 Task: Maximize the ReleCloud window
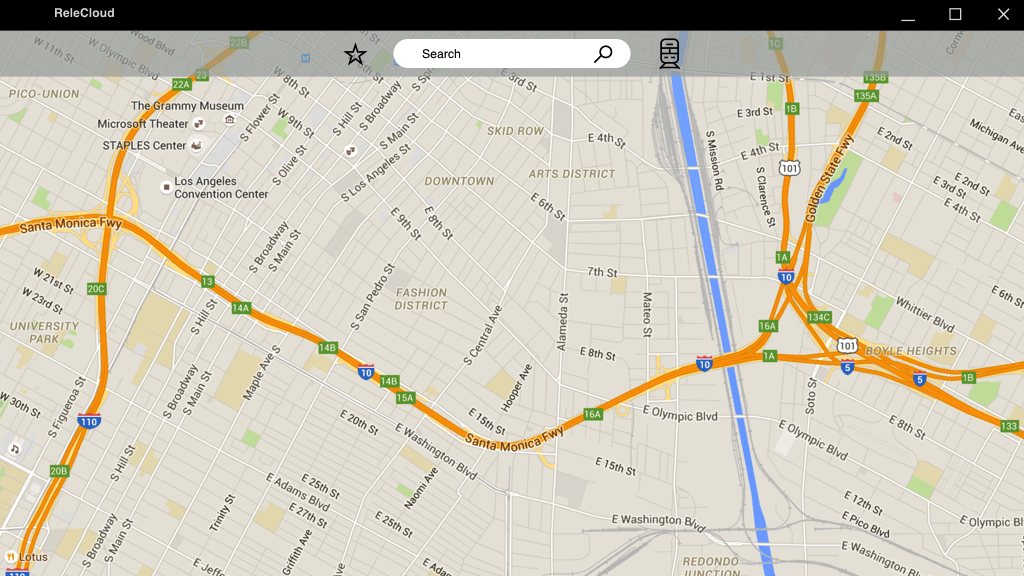tap(955, 14)
